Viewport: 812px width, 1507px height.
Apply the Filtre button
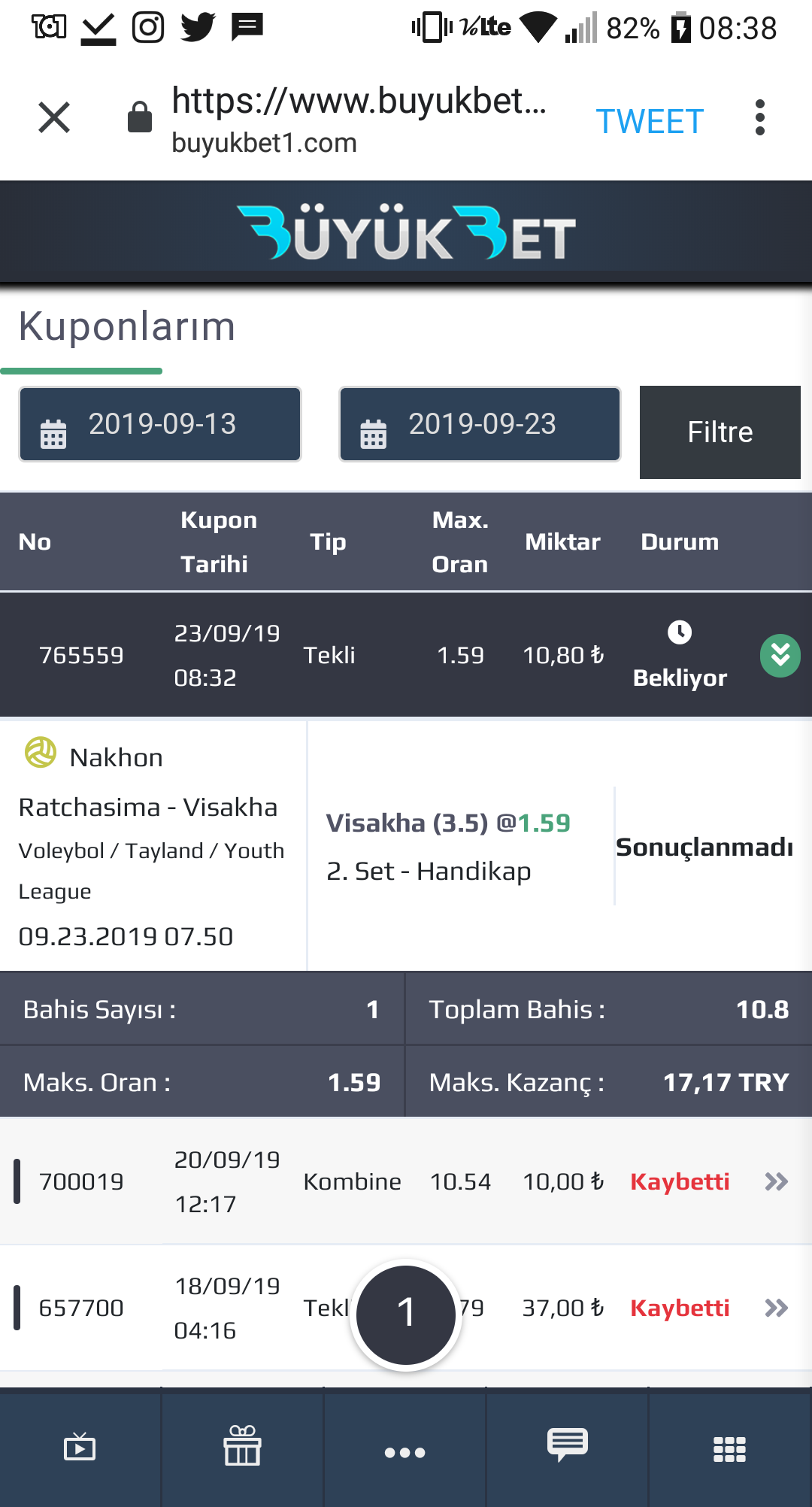[x=720, y=432]
